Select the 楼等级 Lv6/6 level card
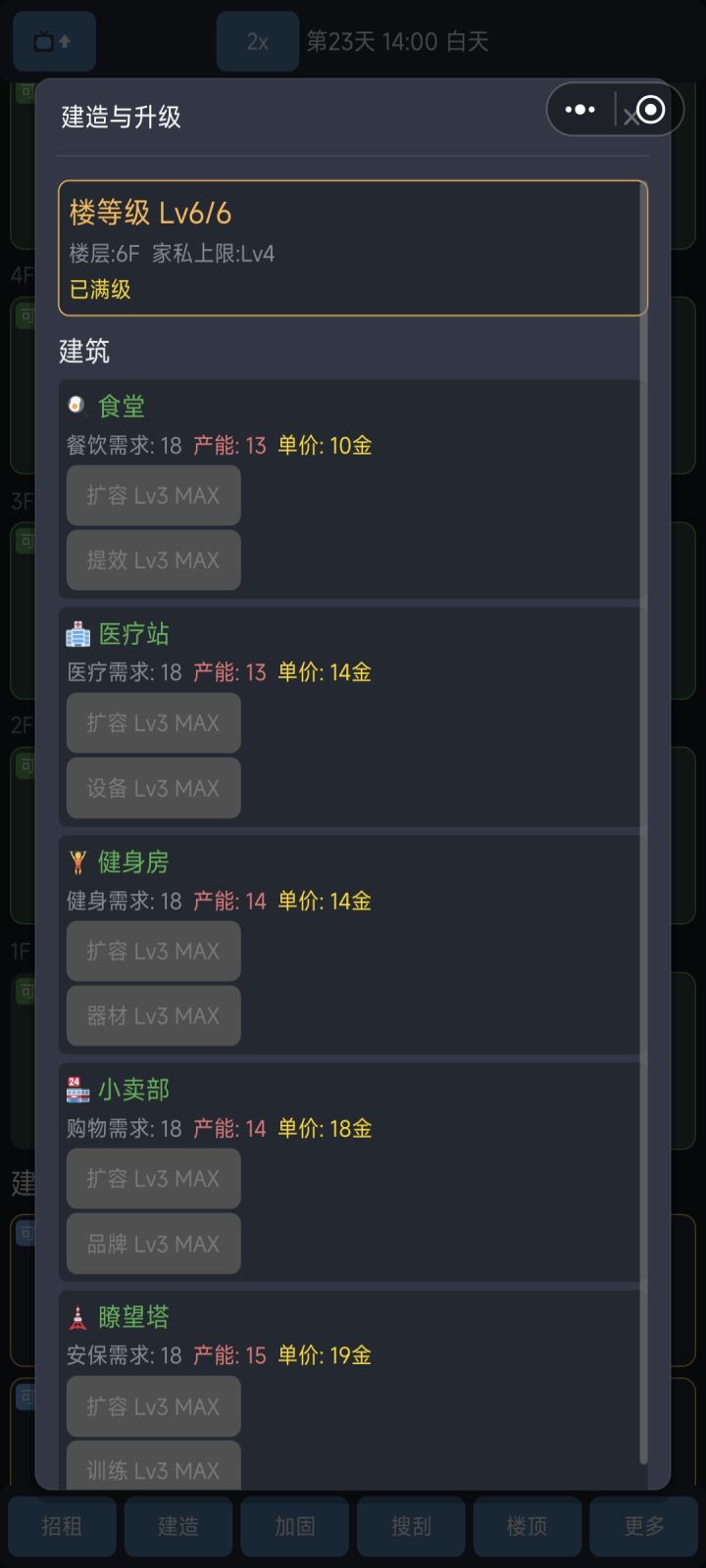706x1568 pixels. [351, 247]
